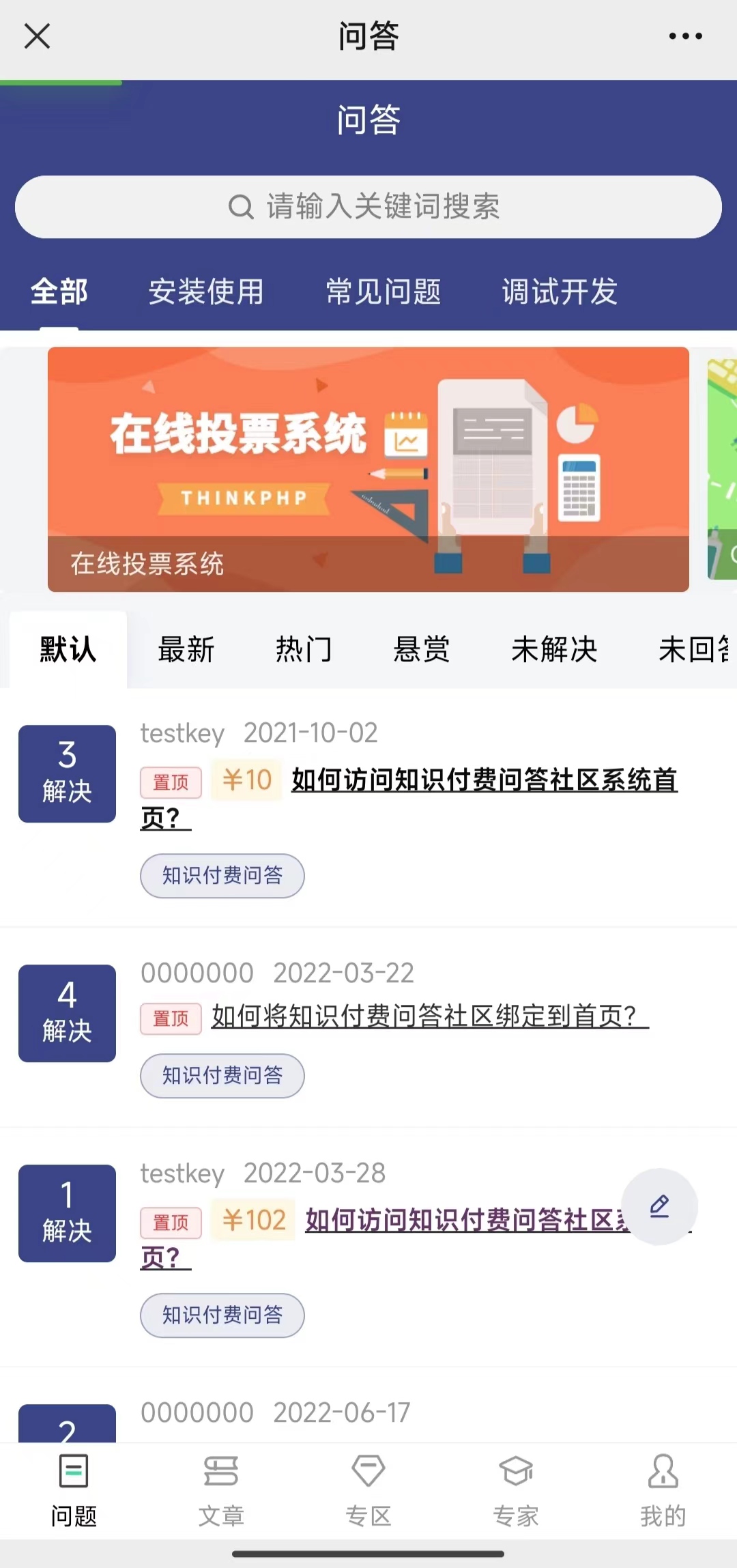This screenshot has width=737, height=1568.
Task: Go to the 文章 tab
Action: (221, 1489)
